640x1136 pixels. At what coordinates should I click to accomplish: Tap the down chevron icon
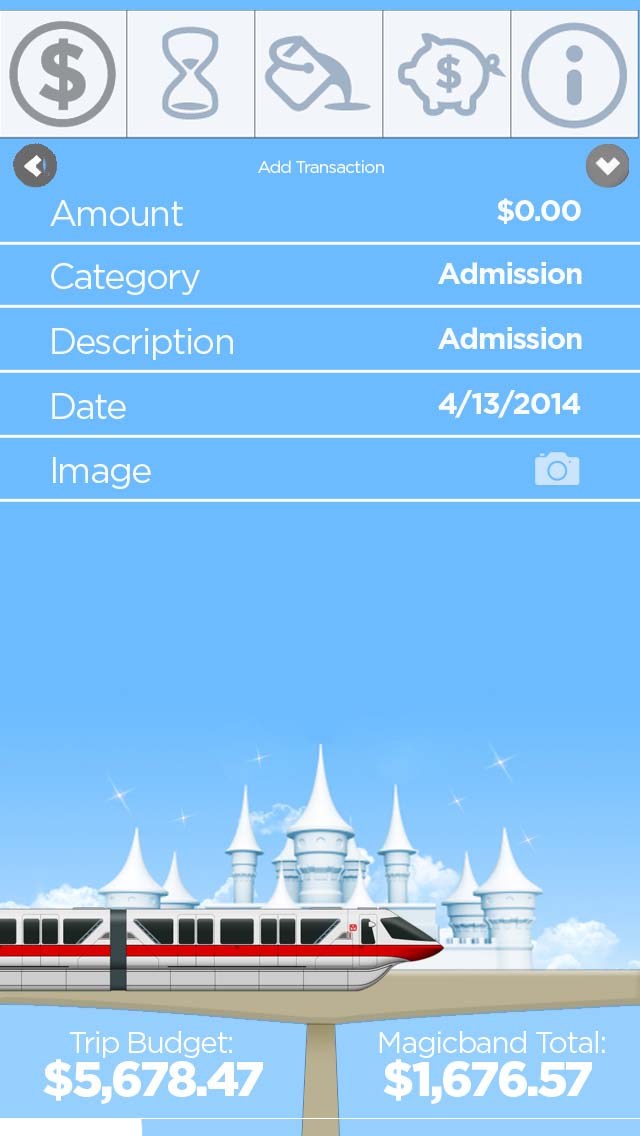click(x=607, y=166)
